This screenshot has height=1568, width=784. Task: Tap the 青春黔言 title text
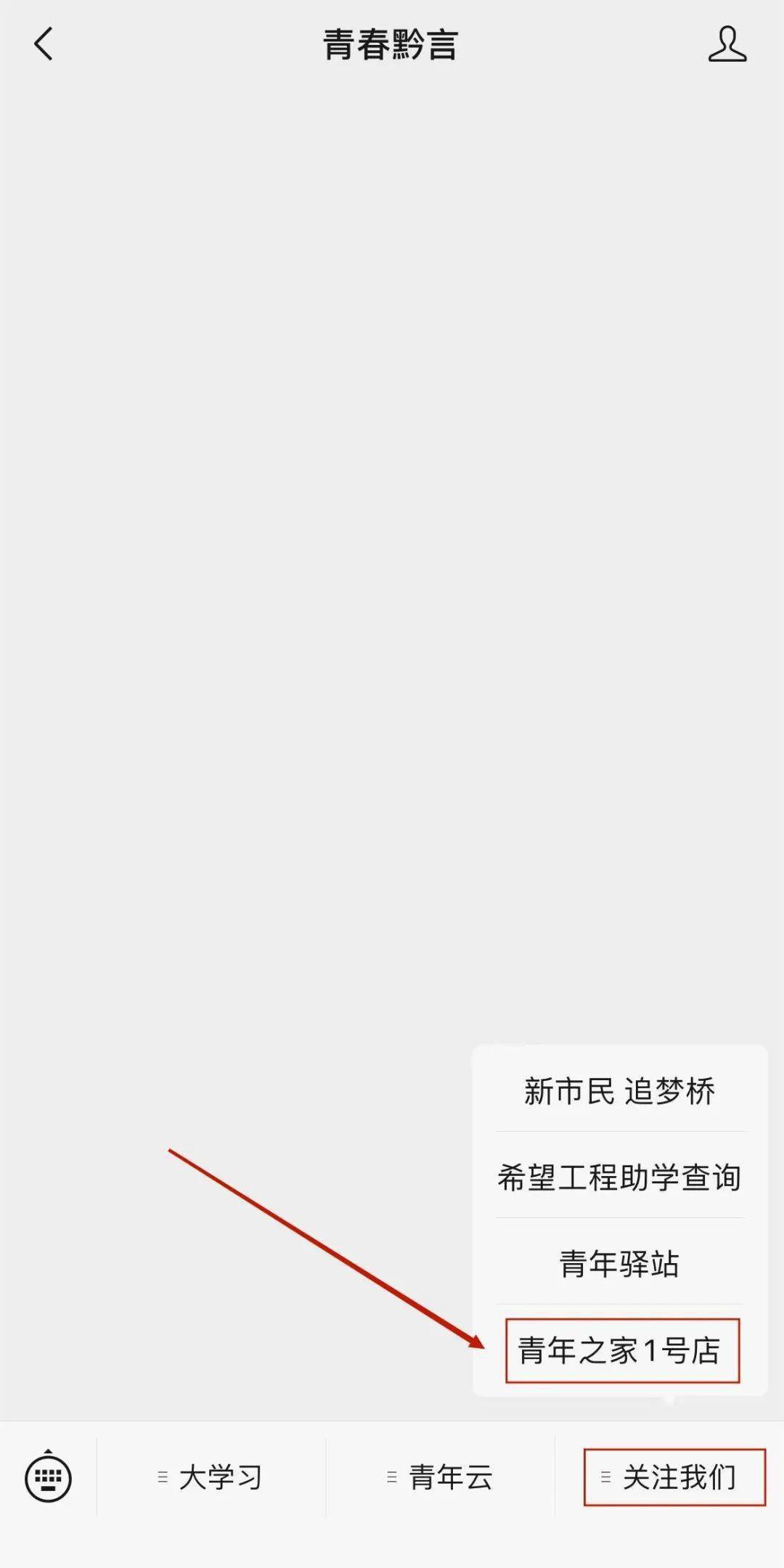click(x=392, y=44)
